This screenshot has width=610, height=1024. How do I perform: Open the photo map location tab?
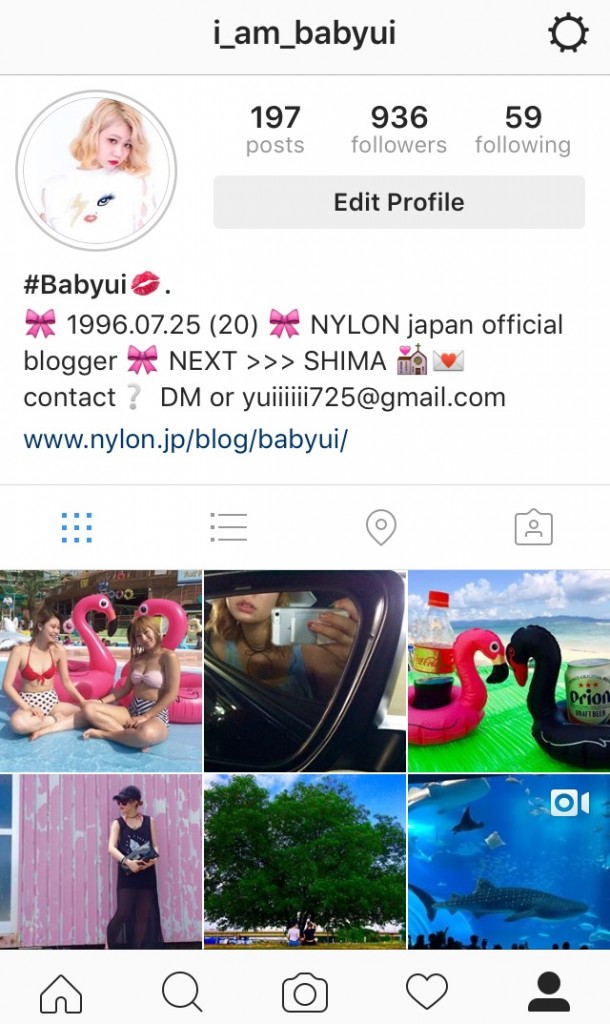381,527
